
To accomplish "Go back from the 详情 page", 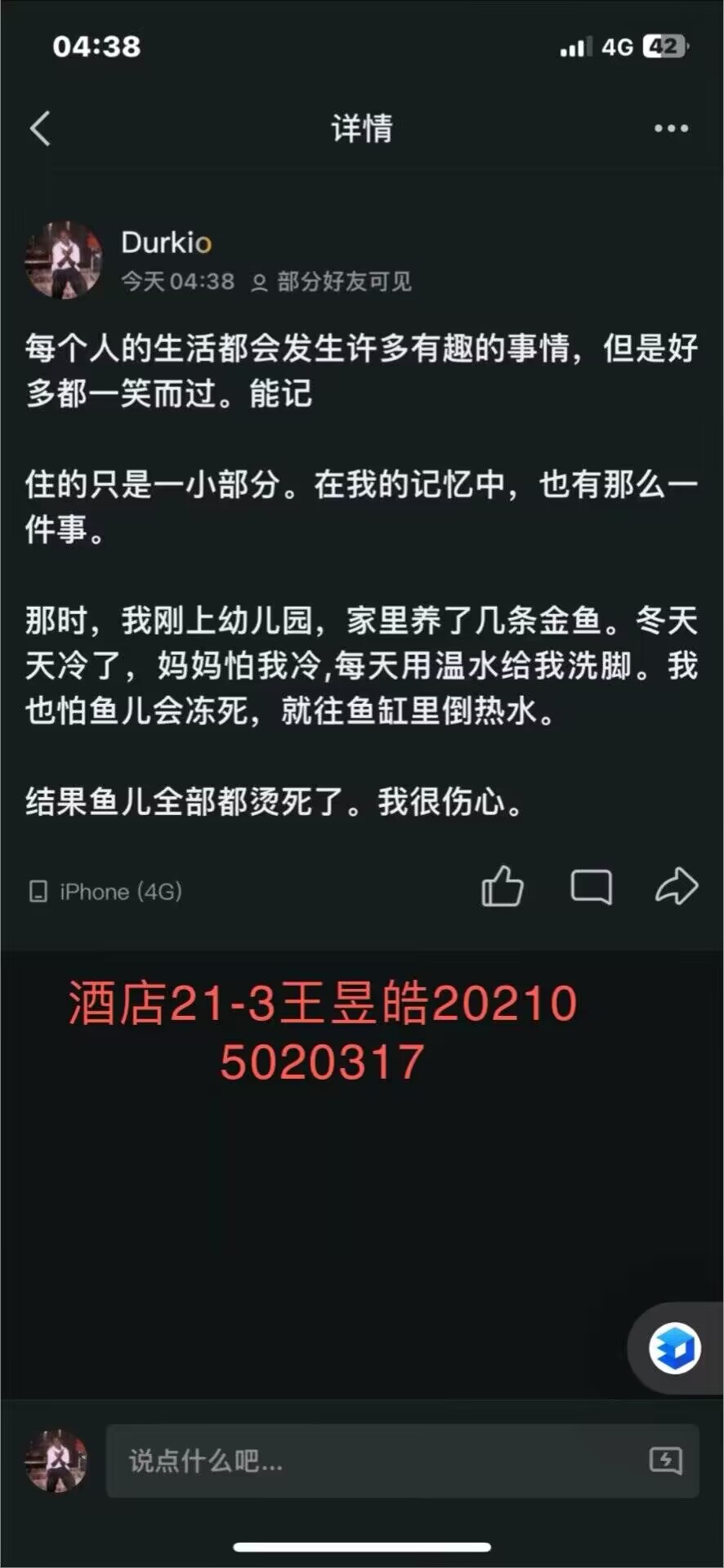I will coord(41,128).
